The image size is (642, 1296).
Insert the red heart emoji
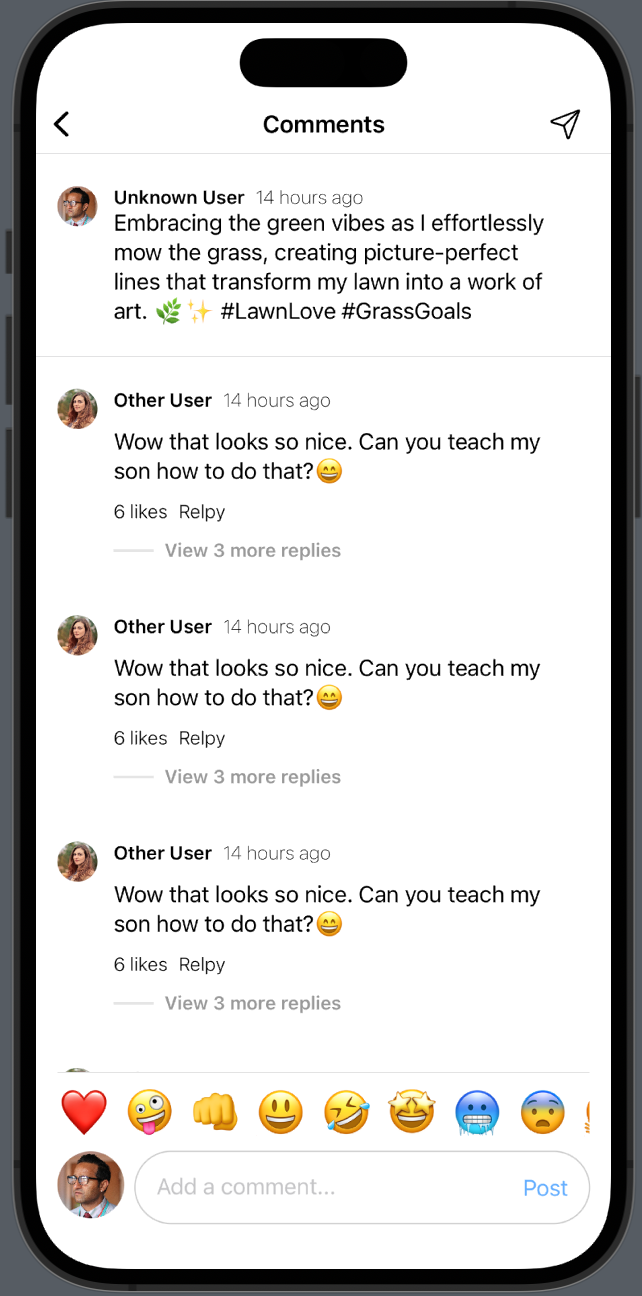[x=84, y=1111]
